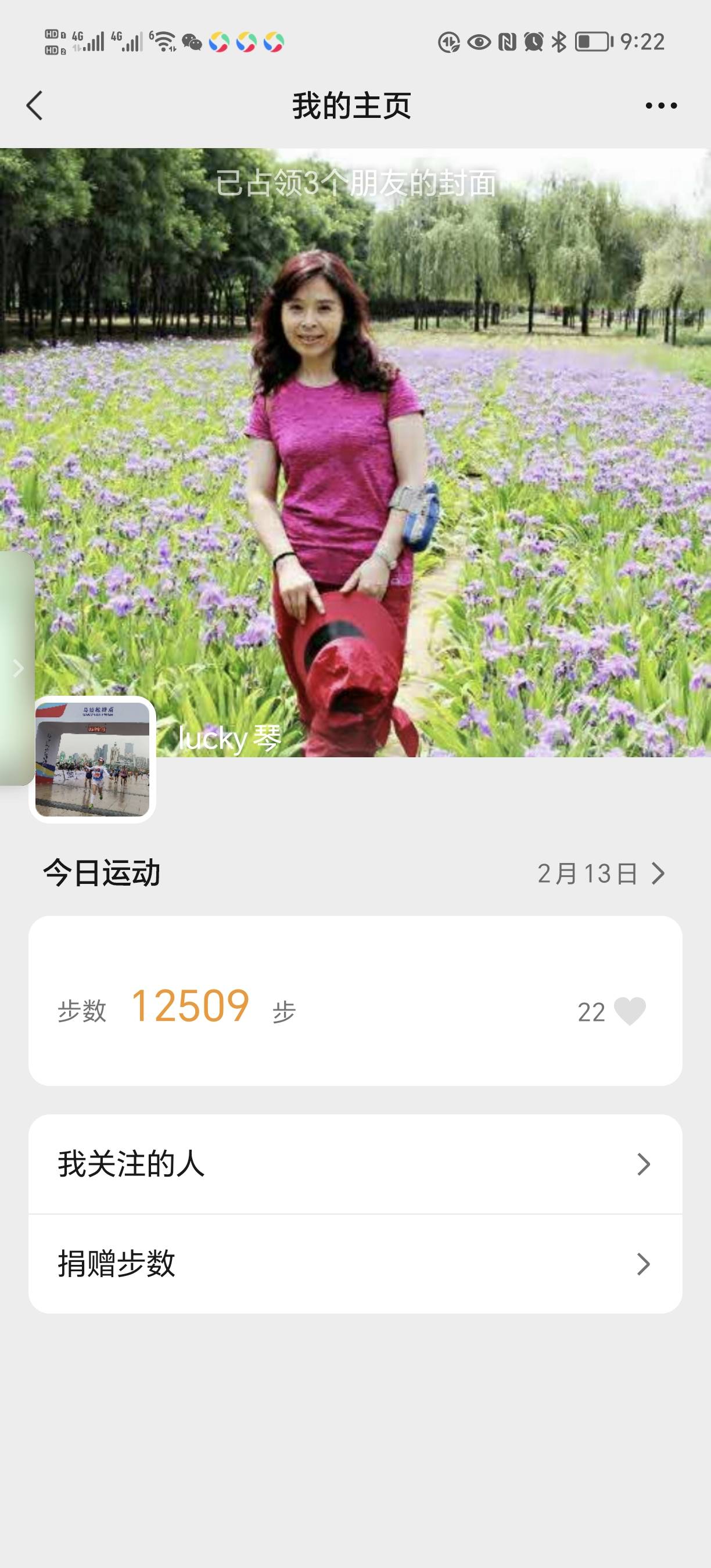The image size is (711, 1568).
Task: Open 捐赠步数 page
Action: (x=355, y=1264)
